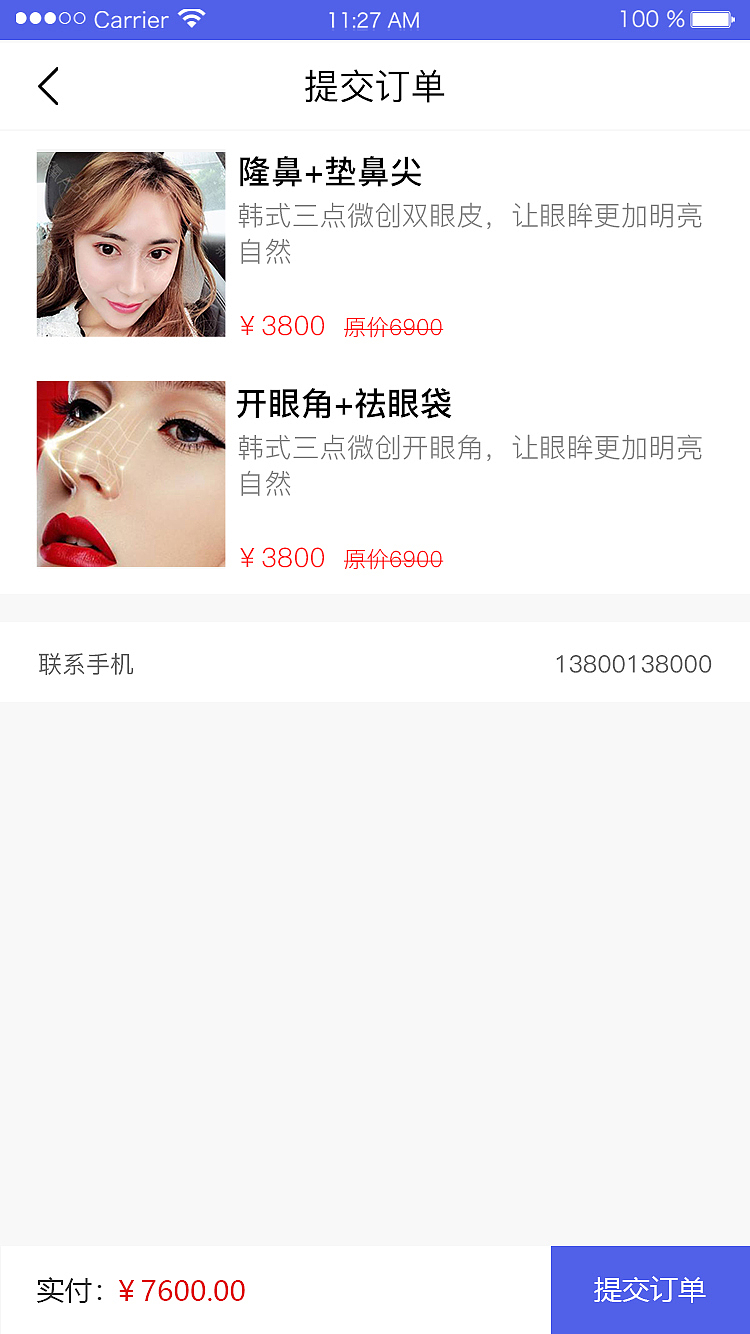750x1334 pixels.
Task: Tap the 提交订单 page title
Action: 374,86
